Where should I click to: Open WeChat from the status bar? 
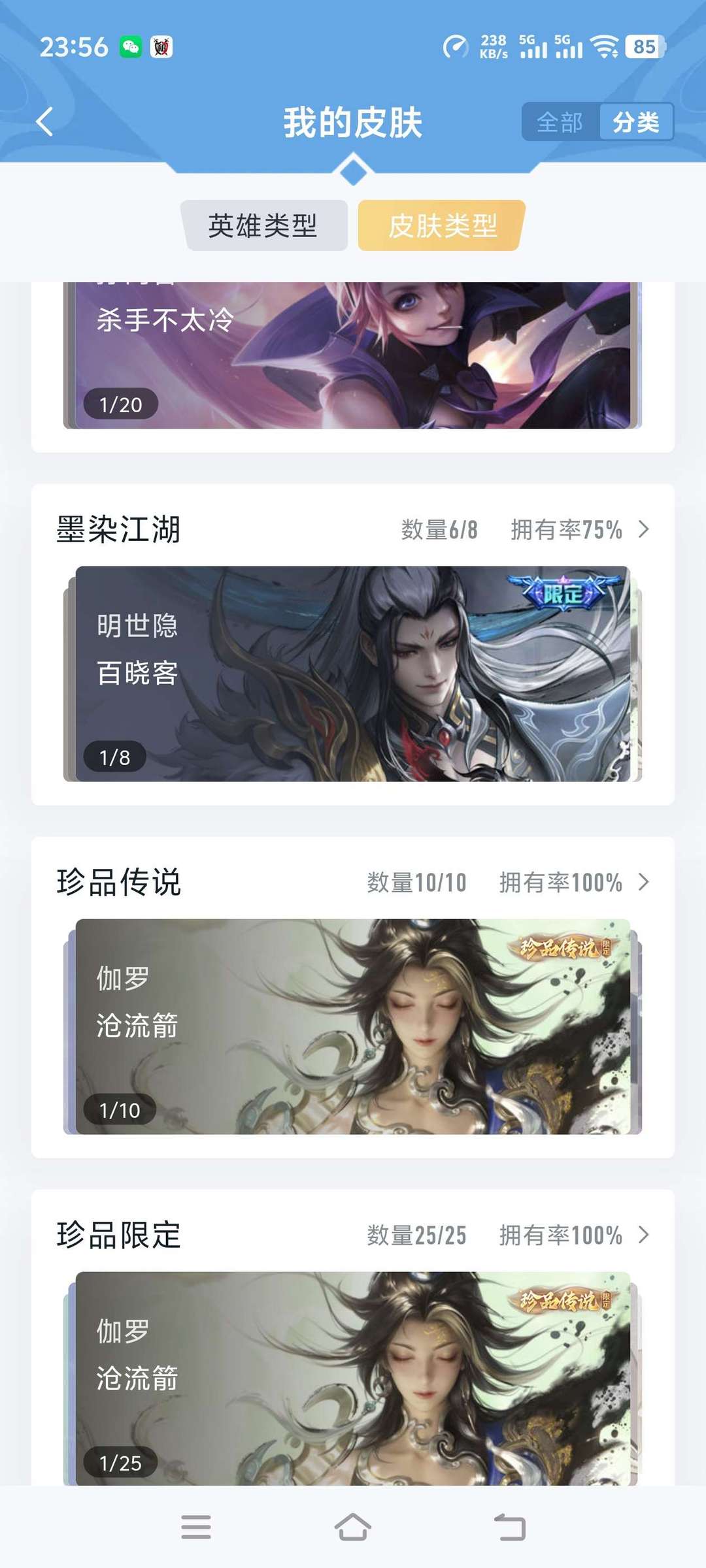[x=130, y=47]
